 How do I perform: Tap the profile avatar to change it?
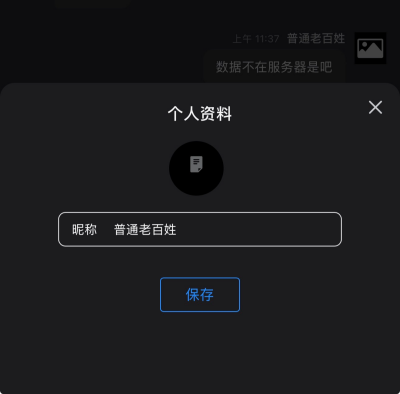coord(196,168)
